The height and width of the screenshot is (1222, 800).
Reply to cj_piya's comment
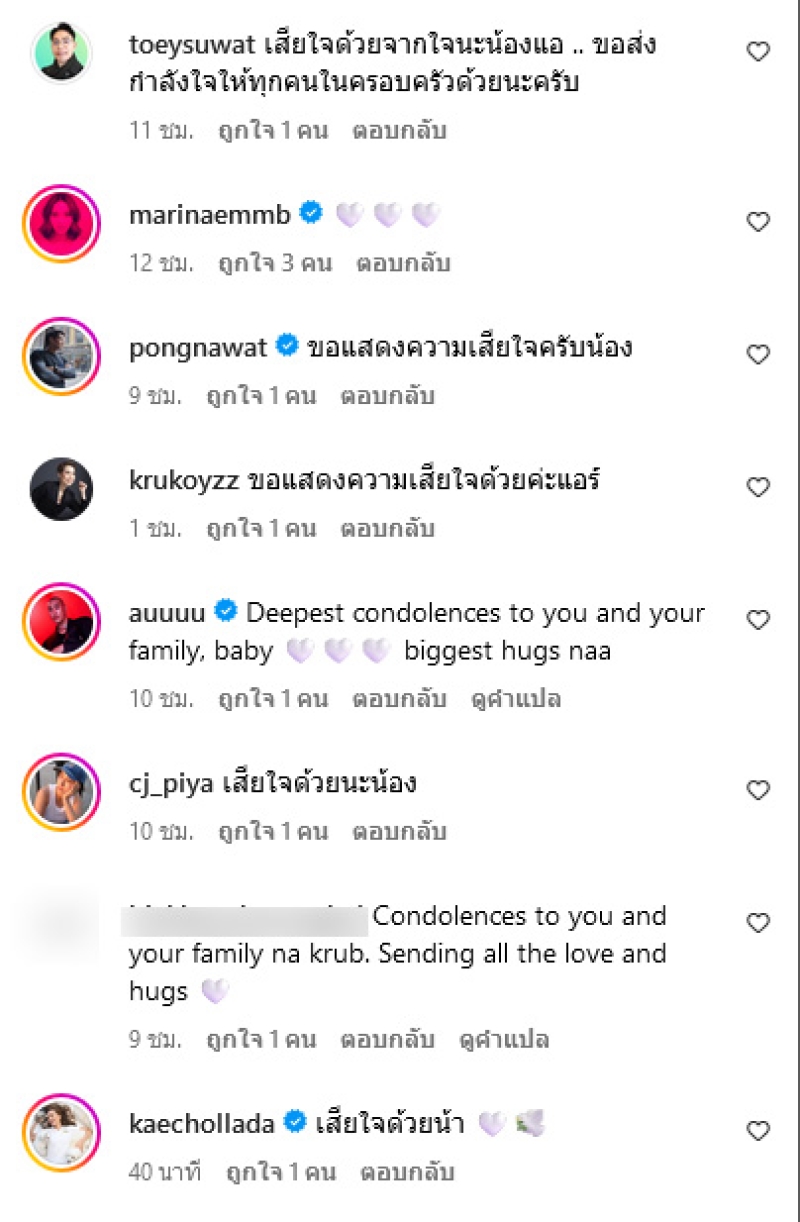pos(399,831)
